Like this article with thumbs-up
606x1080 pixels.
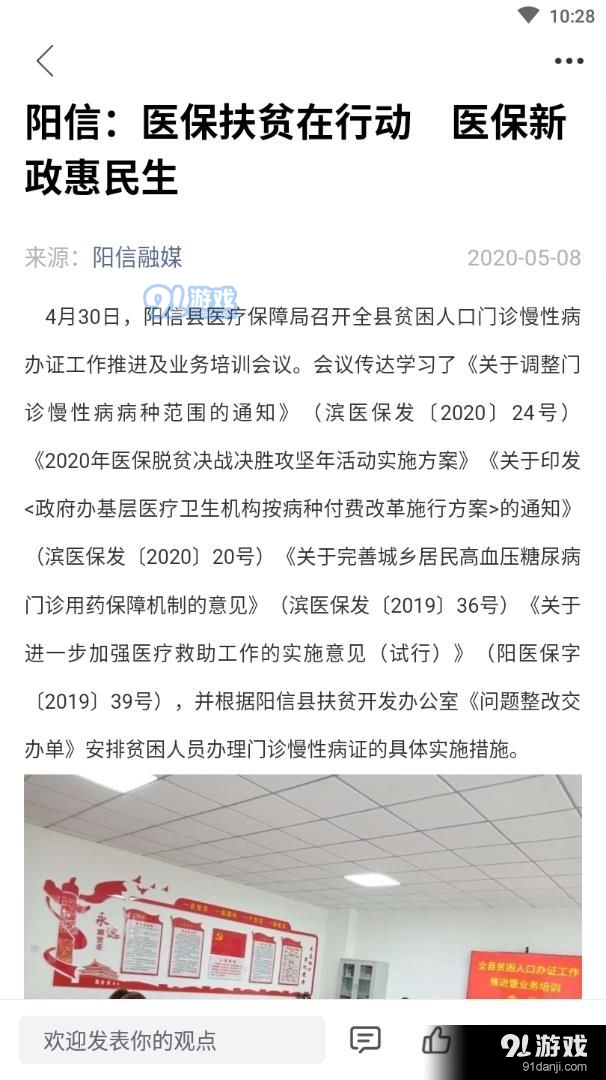[436, 1040]
